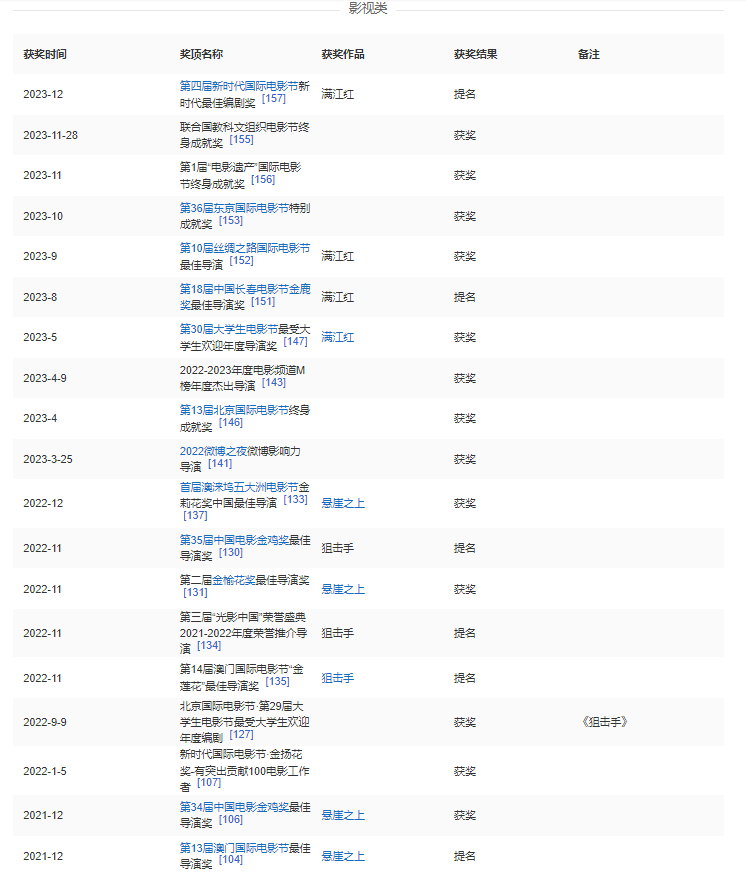View citation [135] reference
This screenshot has height=873, width=746.
[277, 682]
